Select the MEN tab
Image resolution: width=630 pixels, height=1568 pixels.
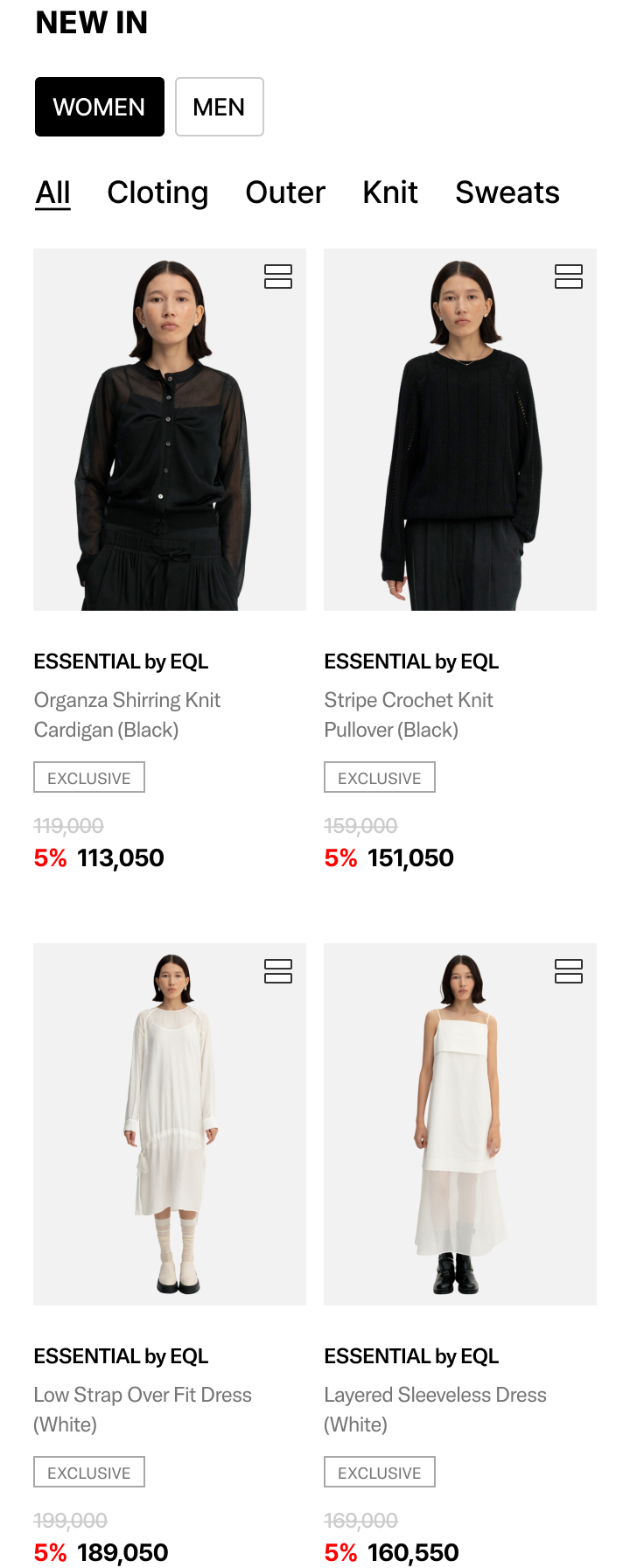(219, 107)
